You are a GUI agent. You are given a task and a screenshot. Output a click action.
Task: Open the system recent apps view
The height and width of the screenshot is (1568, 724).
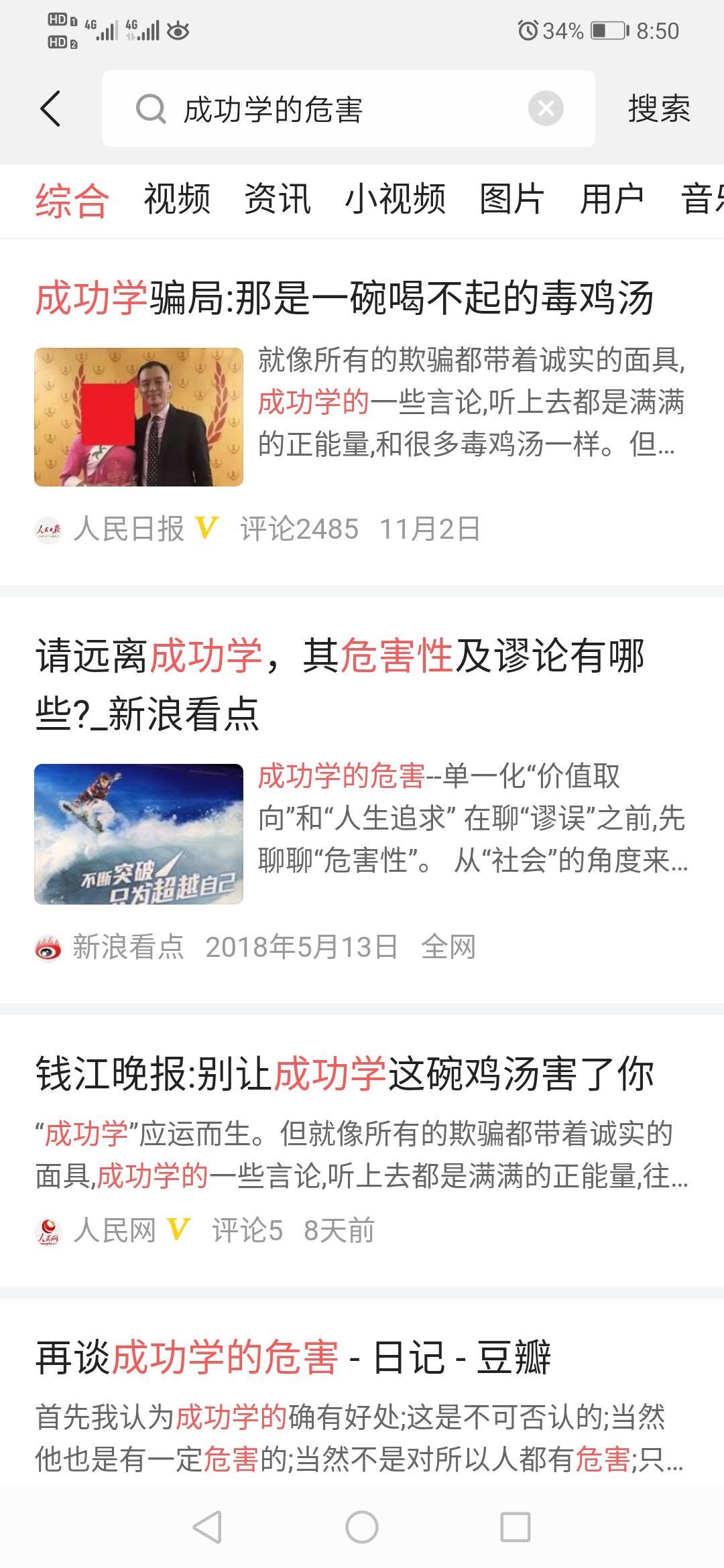[516, 1528]
